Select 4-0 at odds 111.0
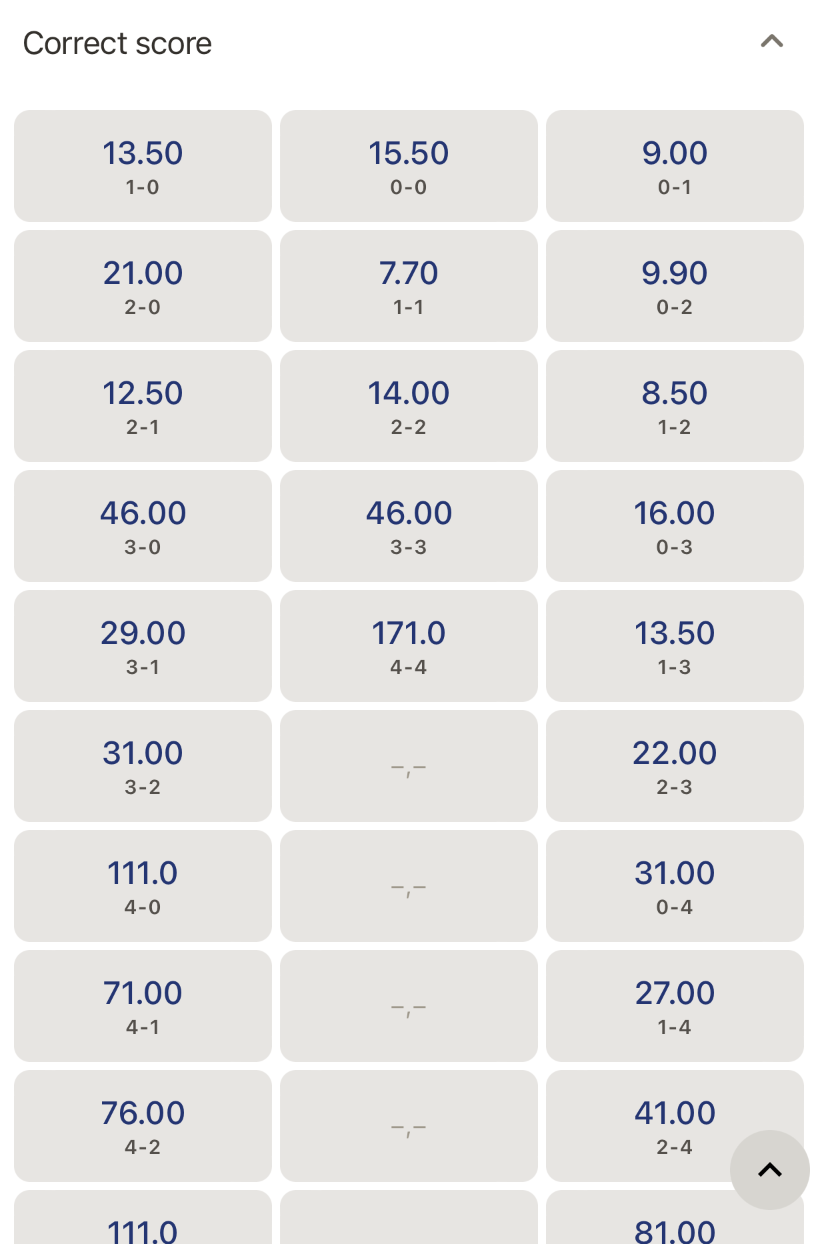The image size is (816, 1244). (x=142, y=885)
